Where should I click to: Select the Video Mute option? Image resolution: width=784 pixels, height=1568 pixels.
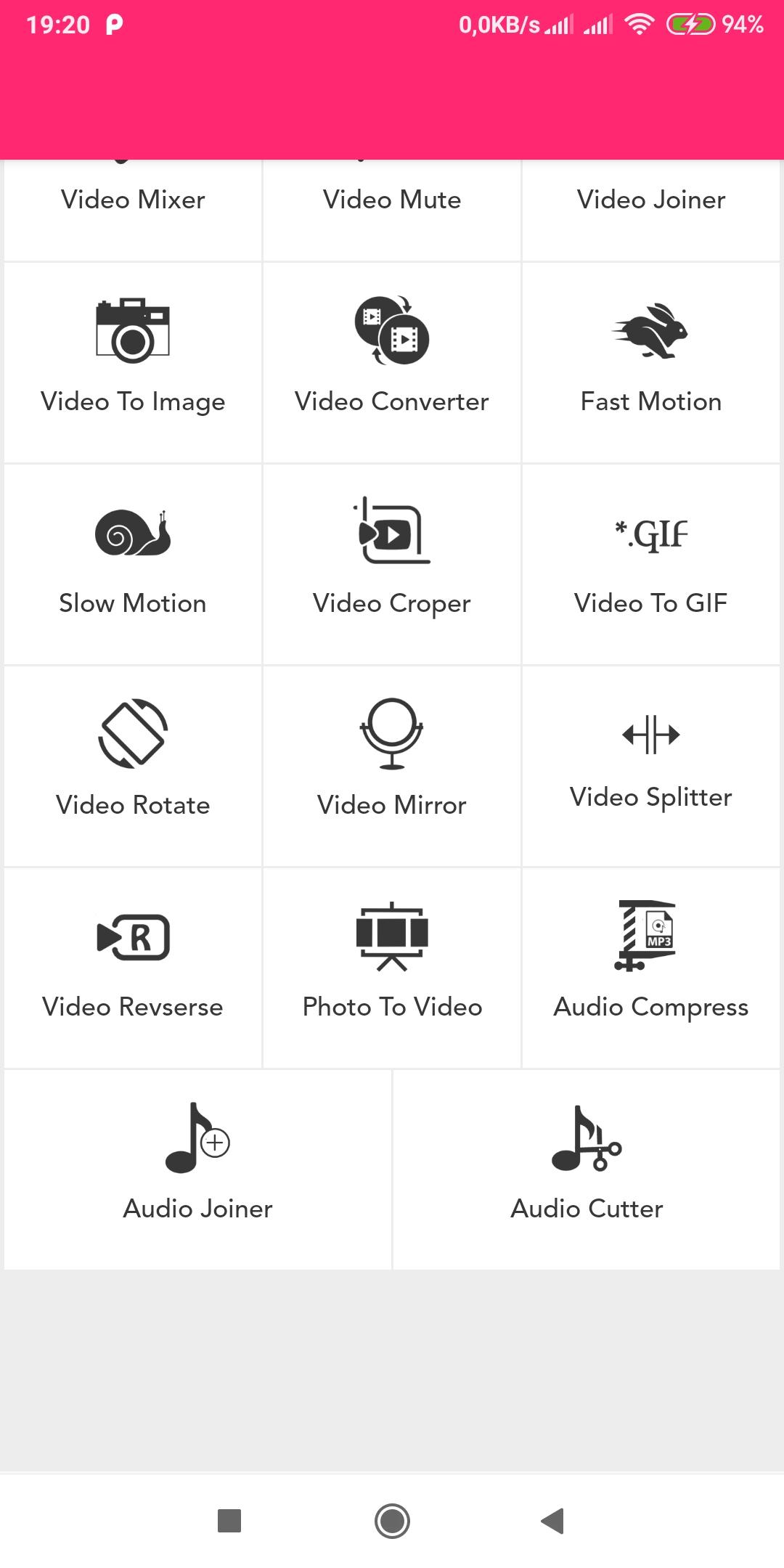pyautogui.click(x=392, y=210)
